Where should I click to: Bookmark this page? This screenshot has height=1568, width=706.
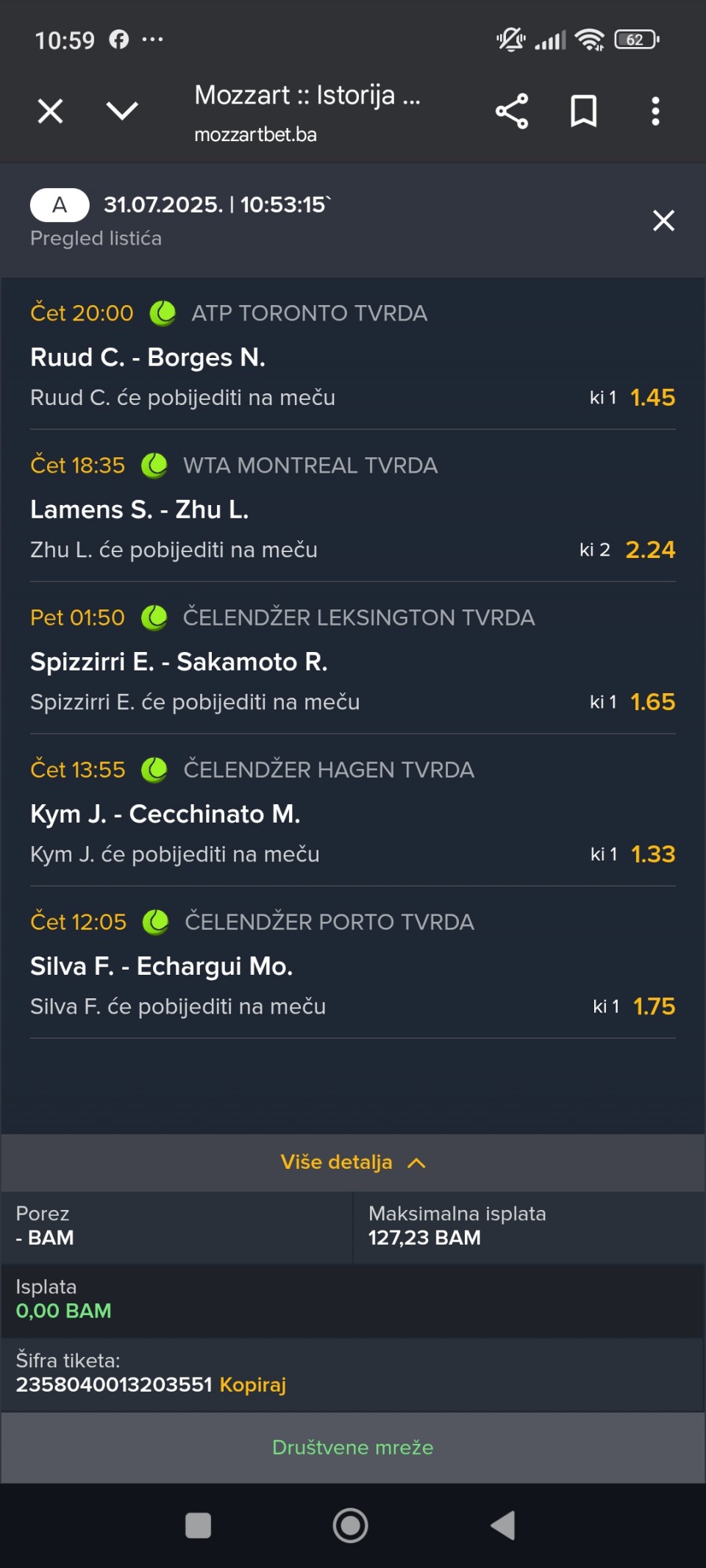(584, 111)
